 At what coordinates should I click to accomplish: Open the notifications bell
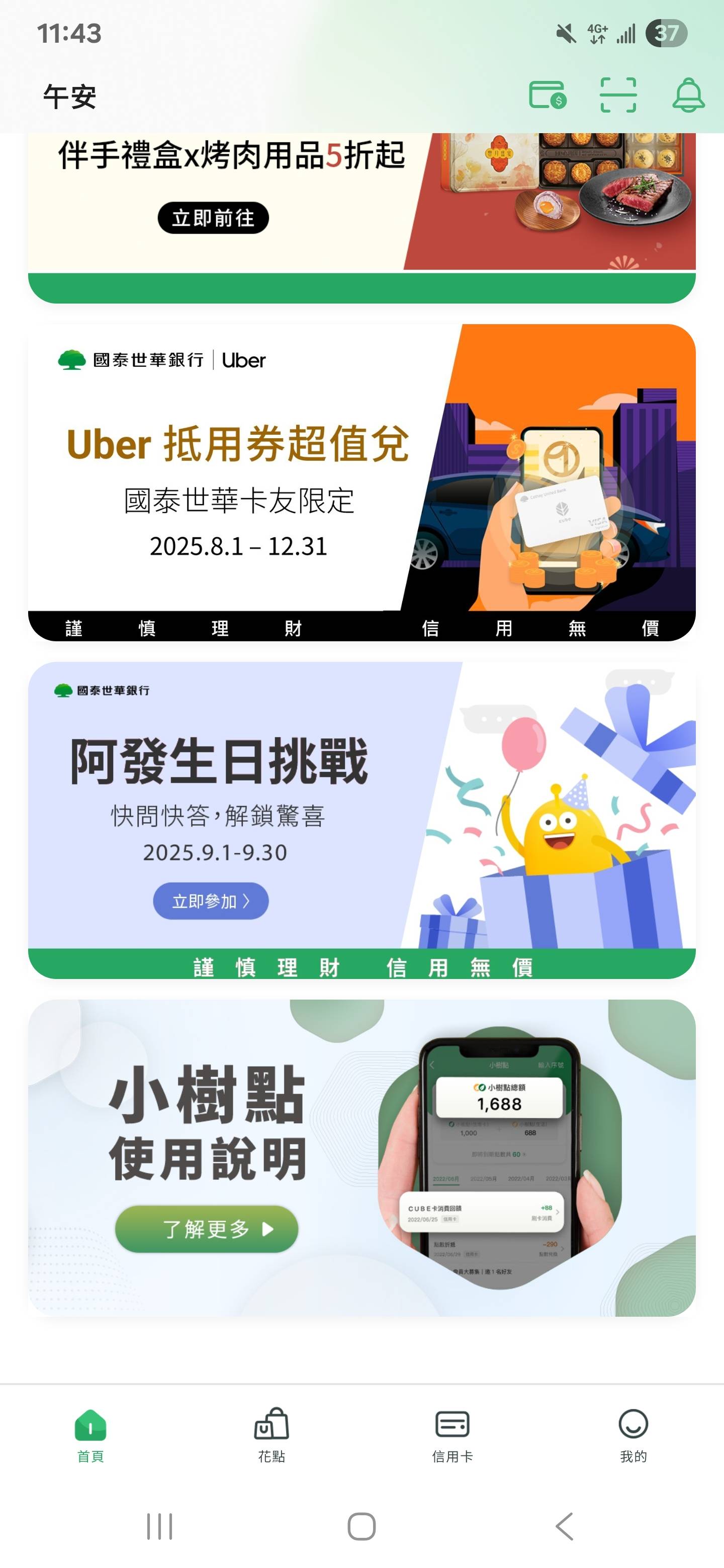click(x=688, y=95)
